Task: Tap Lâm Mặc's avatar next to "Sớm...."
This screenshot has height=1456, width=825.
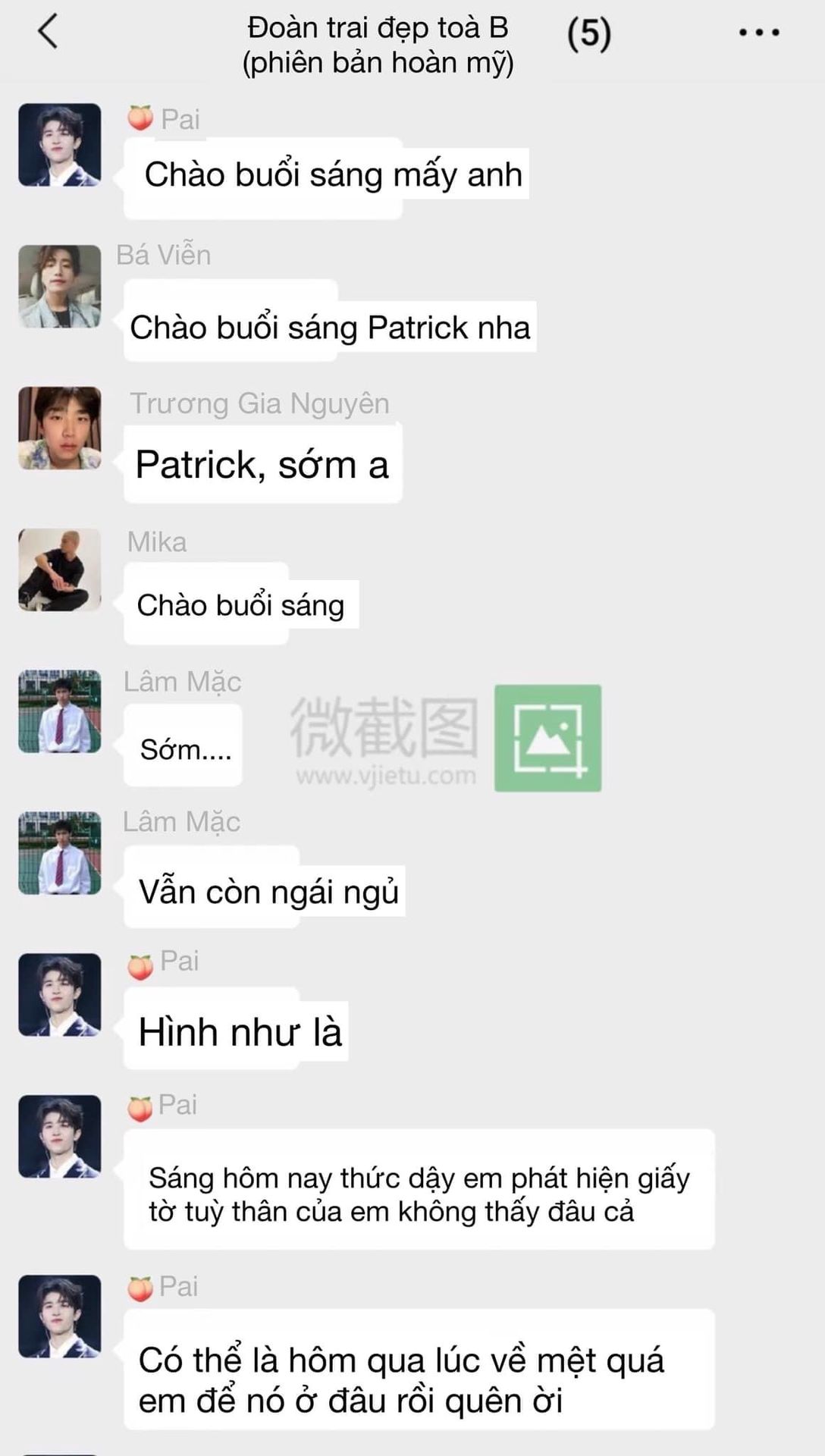Action: tap(60, 711)
